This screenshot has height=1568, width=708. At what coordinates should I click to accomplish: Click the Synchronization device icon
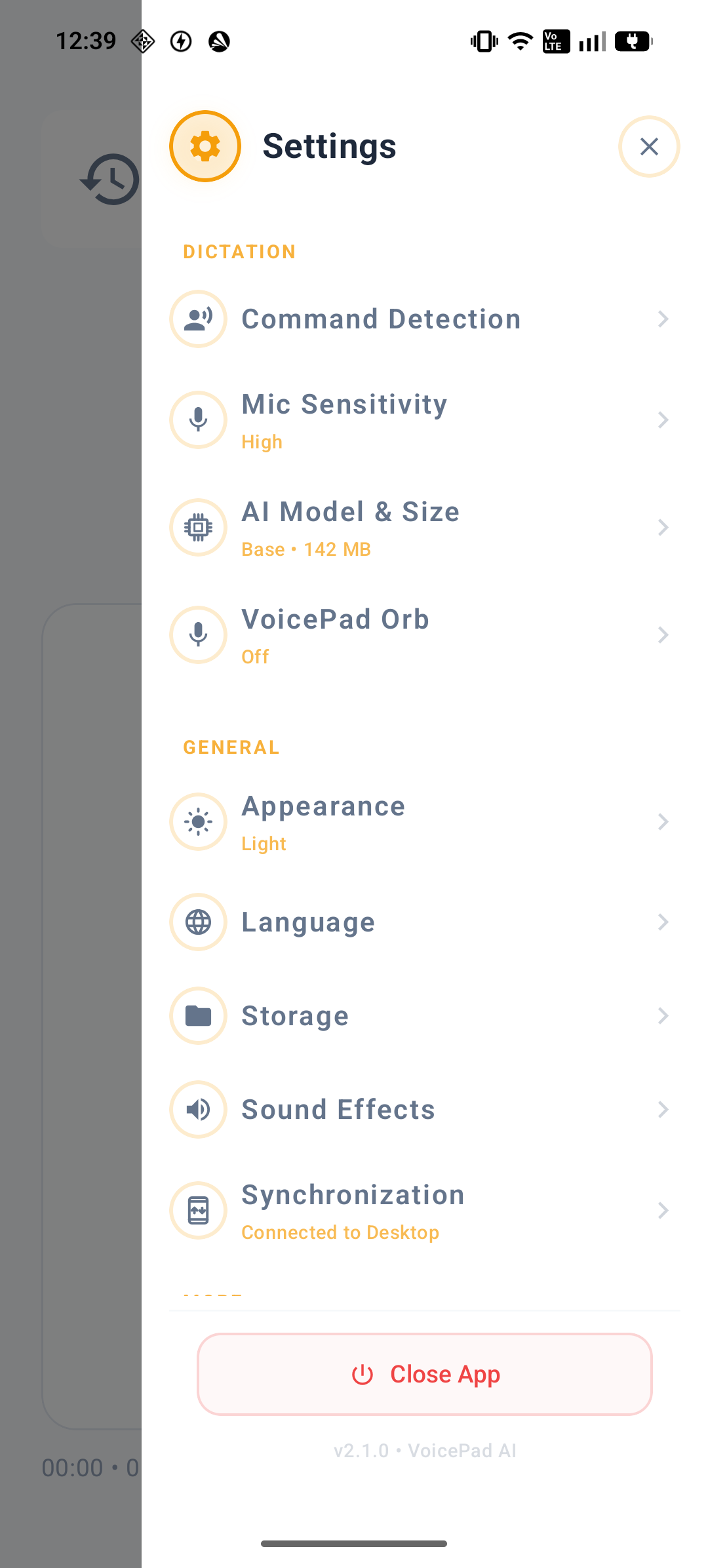point(198,1211)
